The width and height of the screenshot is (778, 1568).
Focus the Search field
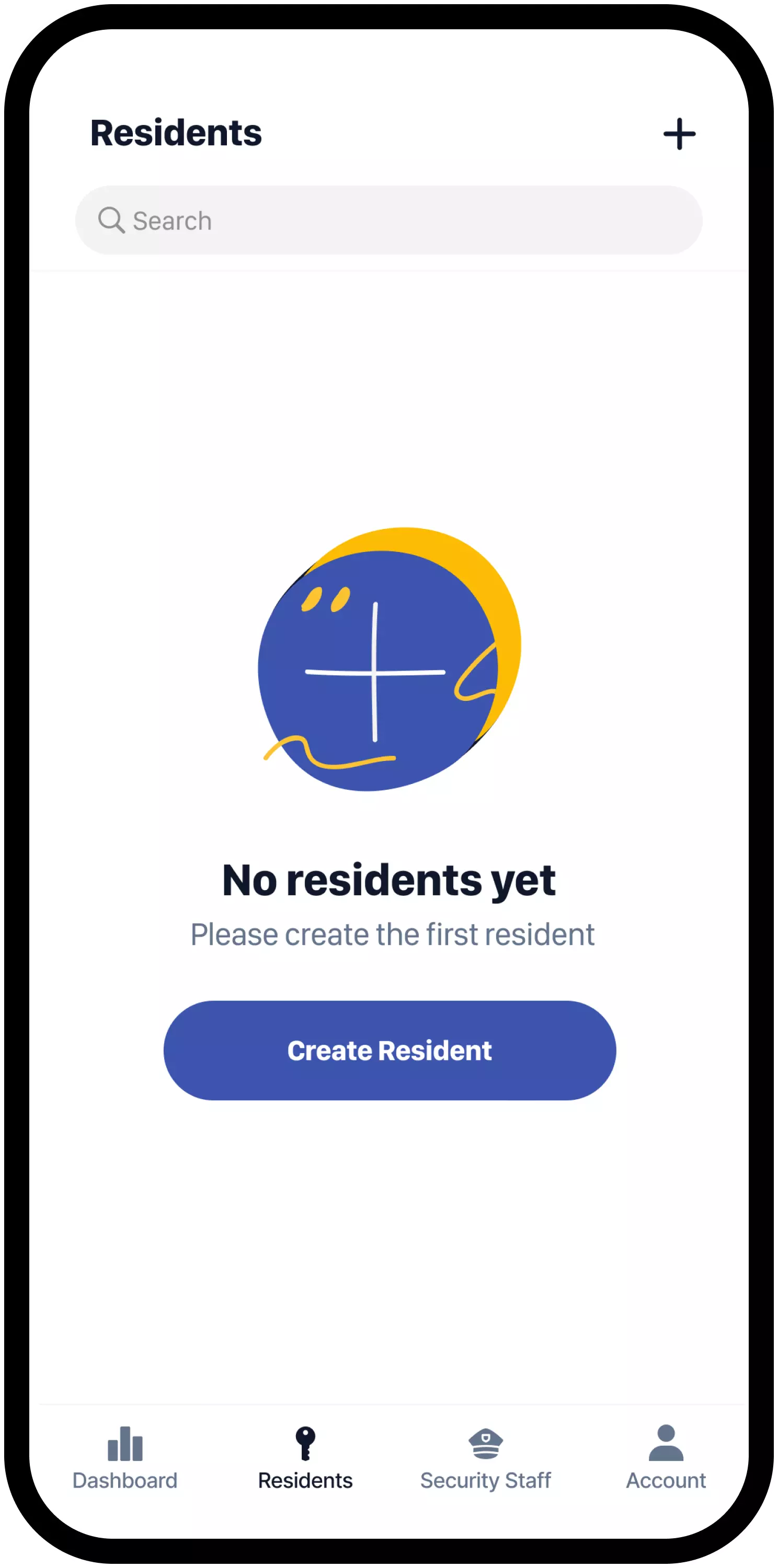pos(388,221)
